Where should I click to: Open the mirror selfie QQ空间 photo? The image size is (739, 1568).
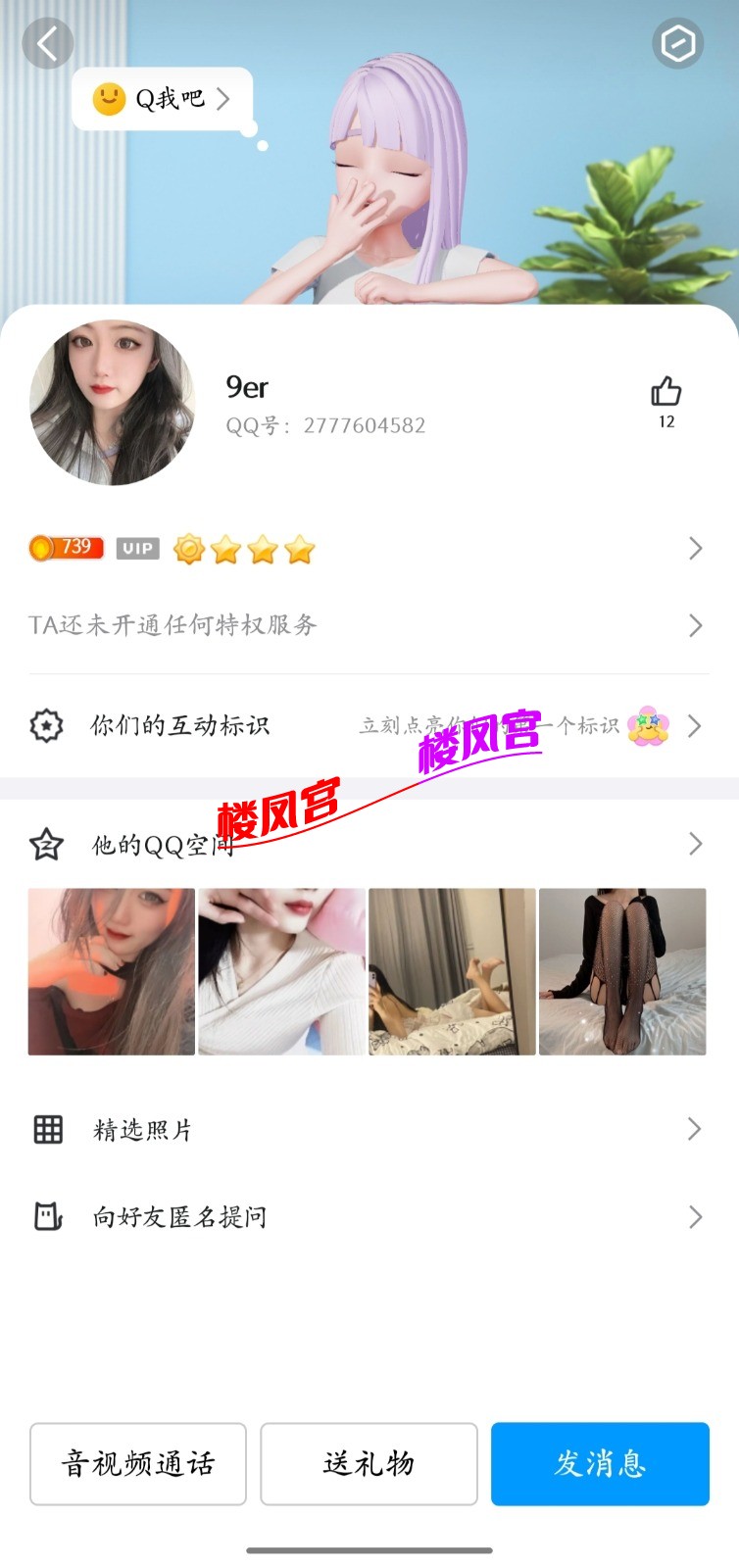coord(452,971)
